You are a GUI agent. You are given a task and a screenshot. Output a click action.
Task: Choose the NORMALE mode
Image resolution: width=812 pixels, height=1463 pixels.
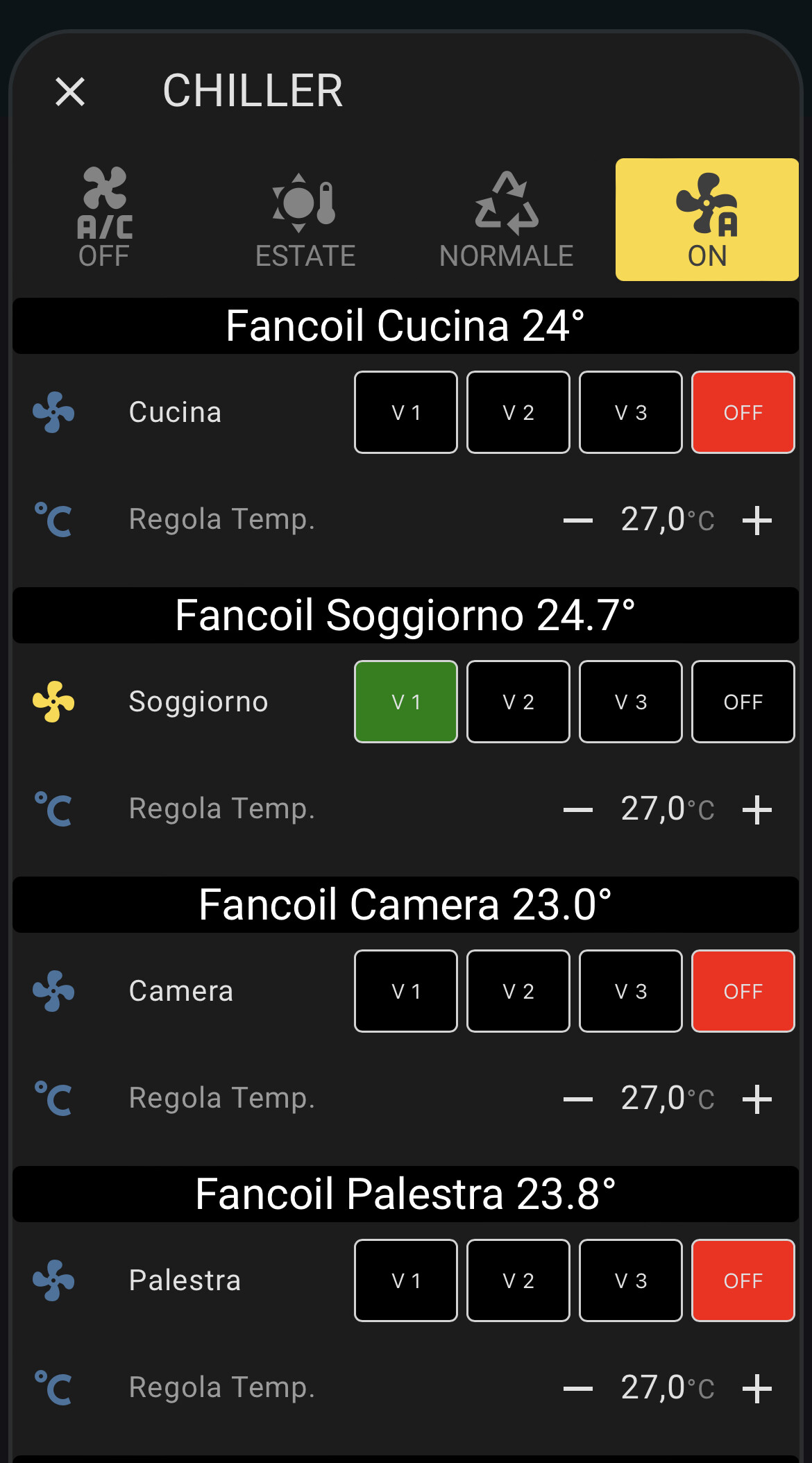coord(506,219)
